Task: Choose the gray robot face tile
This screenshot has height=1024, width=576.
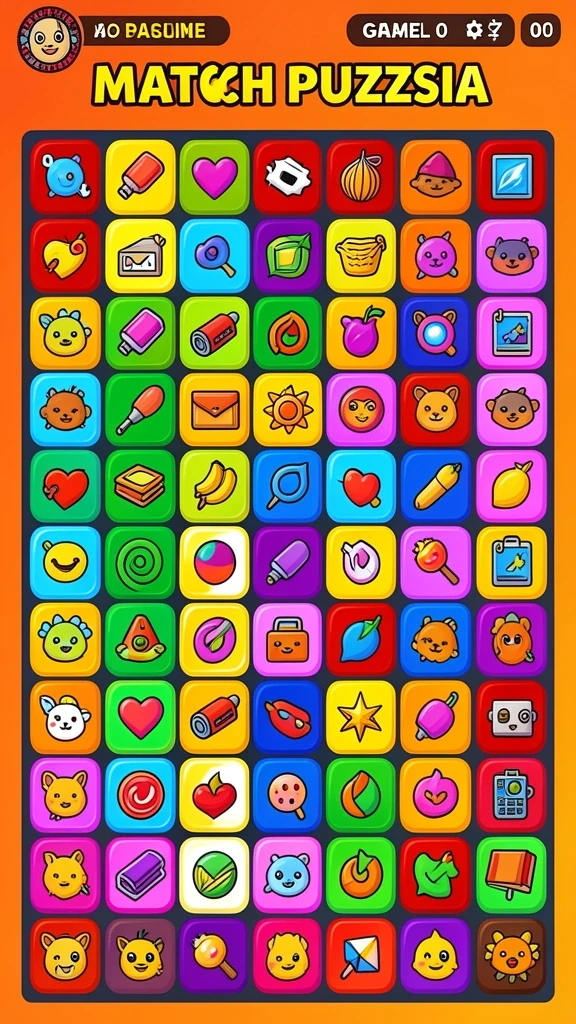Action: [x=511, y=717]
